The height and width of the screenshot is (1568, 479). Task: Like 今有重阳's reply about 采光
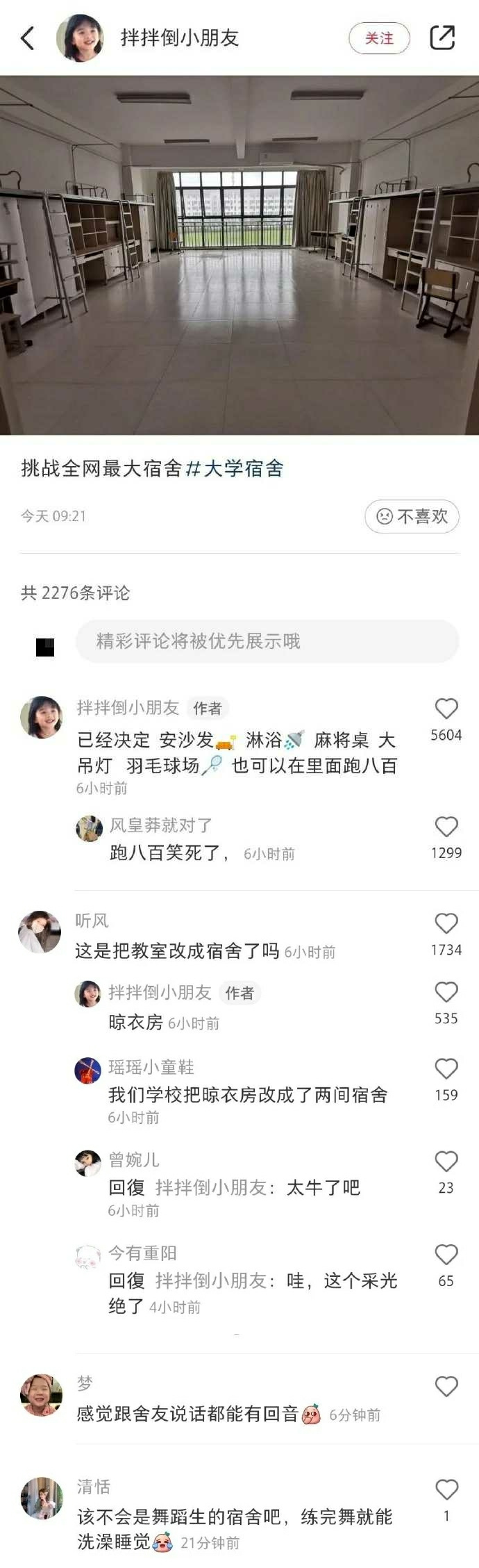click(x=446, y=1255)
